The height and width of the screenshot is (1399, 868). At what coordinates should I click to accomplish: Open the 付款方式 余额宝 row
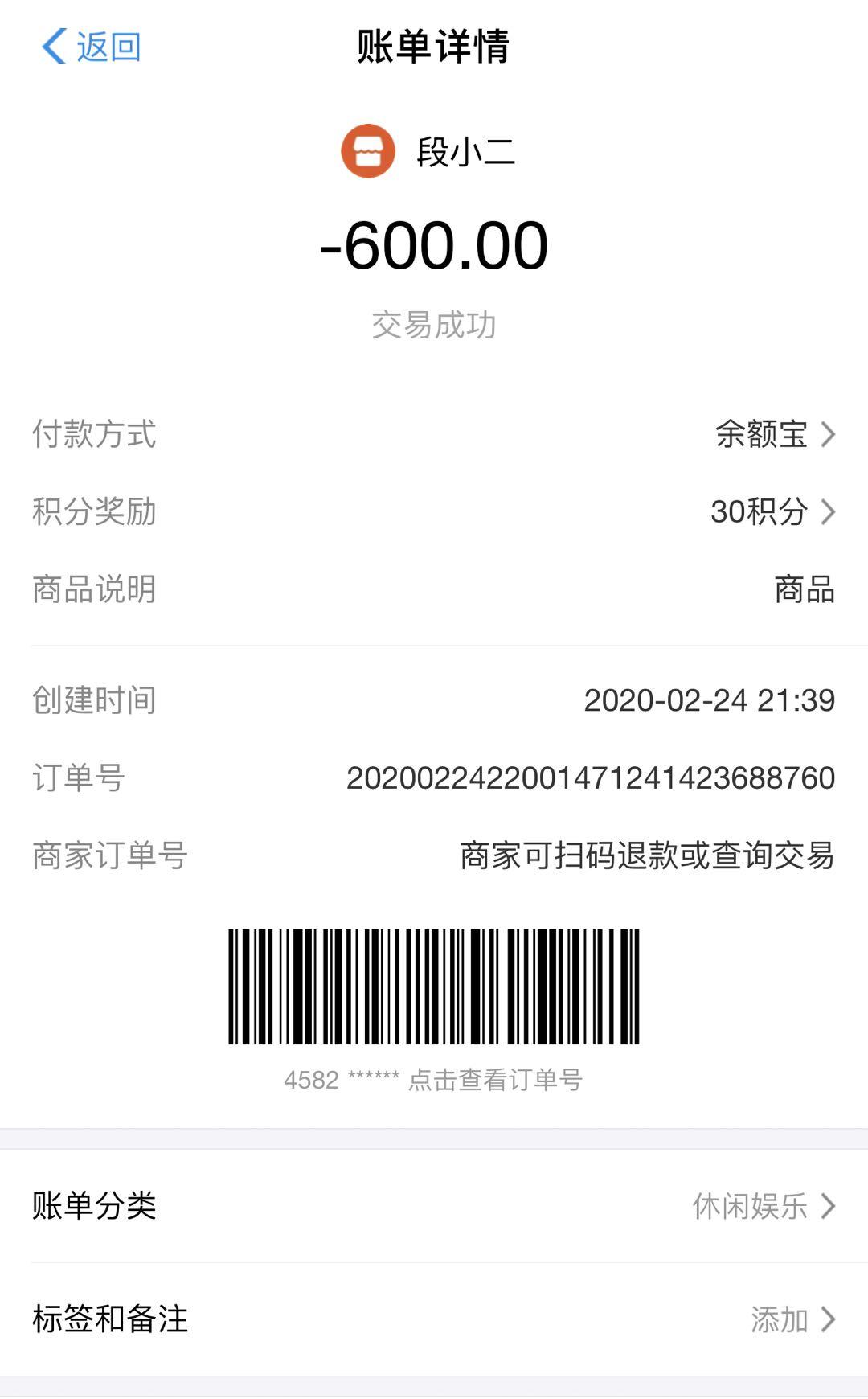(775, 435)
